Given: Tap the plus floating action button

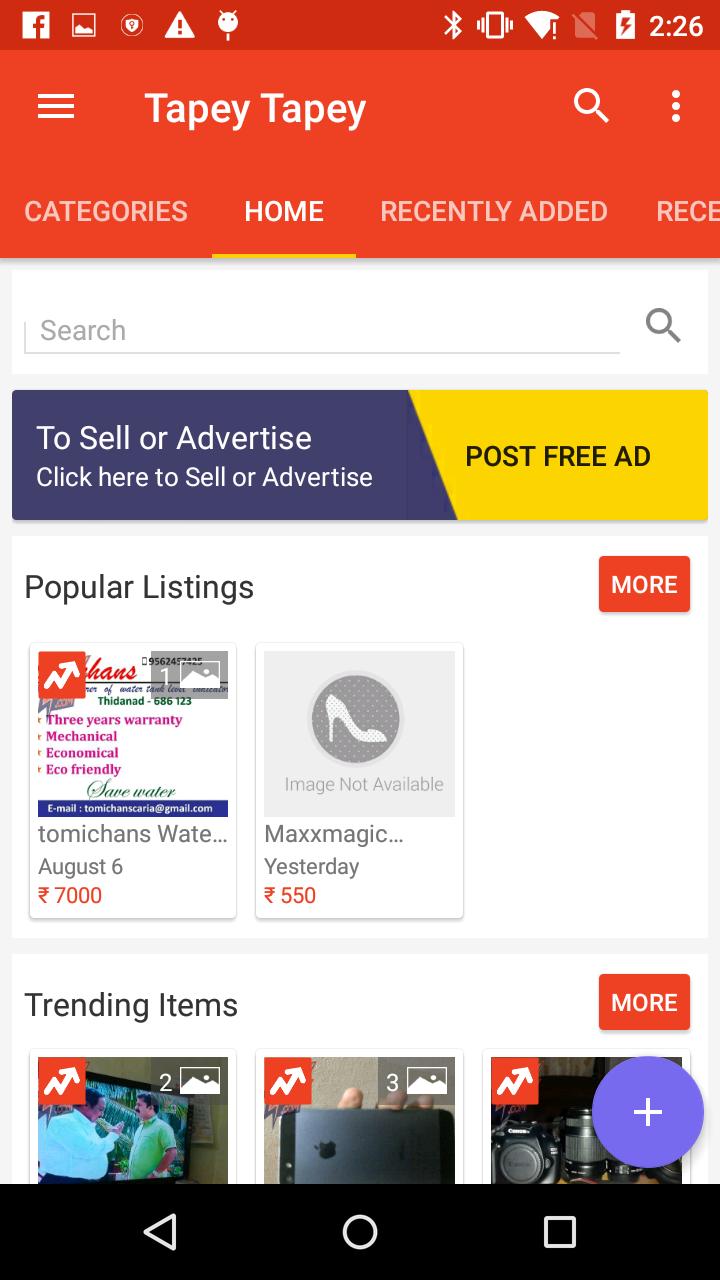Looking at the screenshot, I should pyautogui.click(x=647, y=1112).
